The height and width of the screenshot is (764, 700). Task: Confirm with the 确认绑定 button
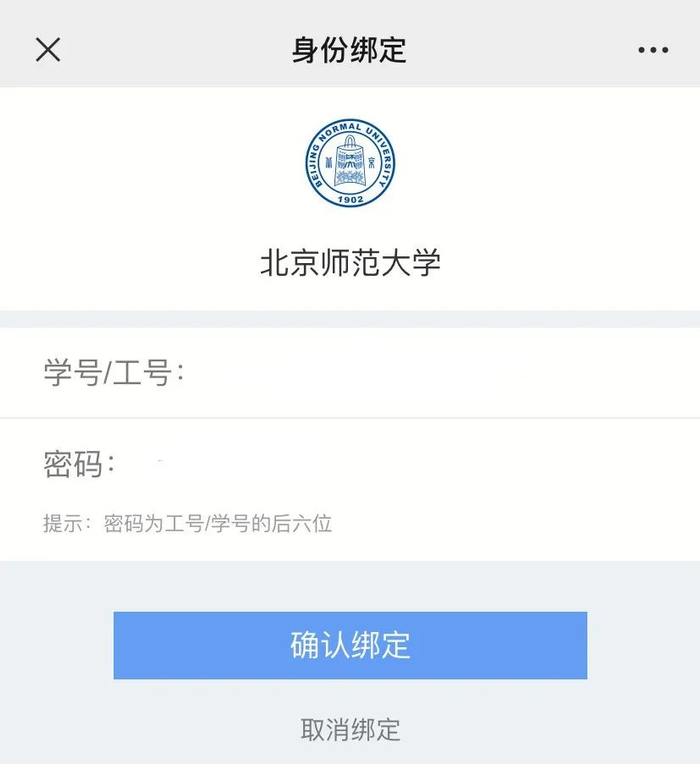click(350, 646)
